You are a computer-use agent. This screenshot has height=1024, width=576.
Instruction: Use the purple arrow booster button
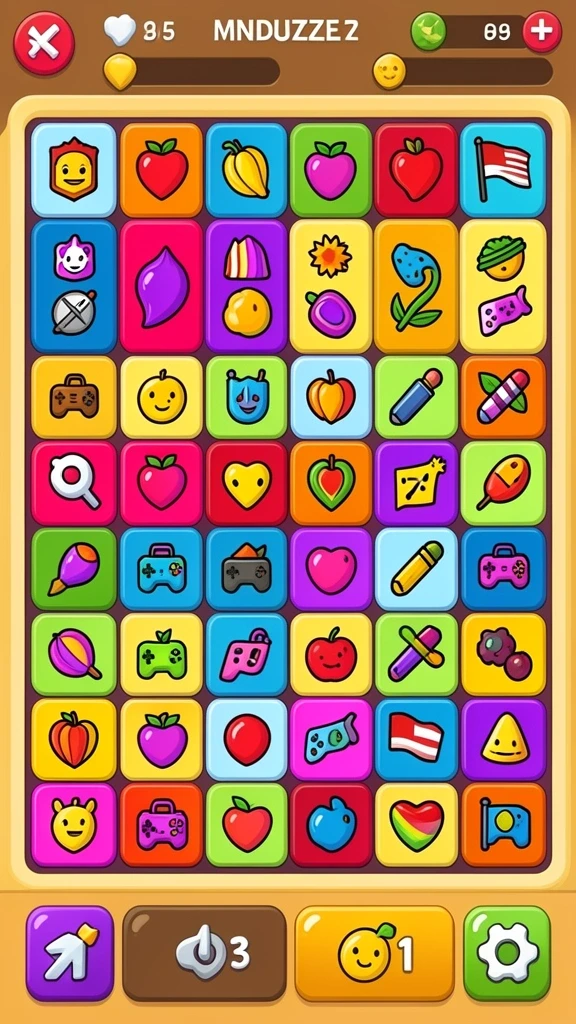pyautogui.click(x=69, y=953)
